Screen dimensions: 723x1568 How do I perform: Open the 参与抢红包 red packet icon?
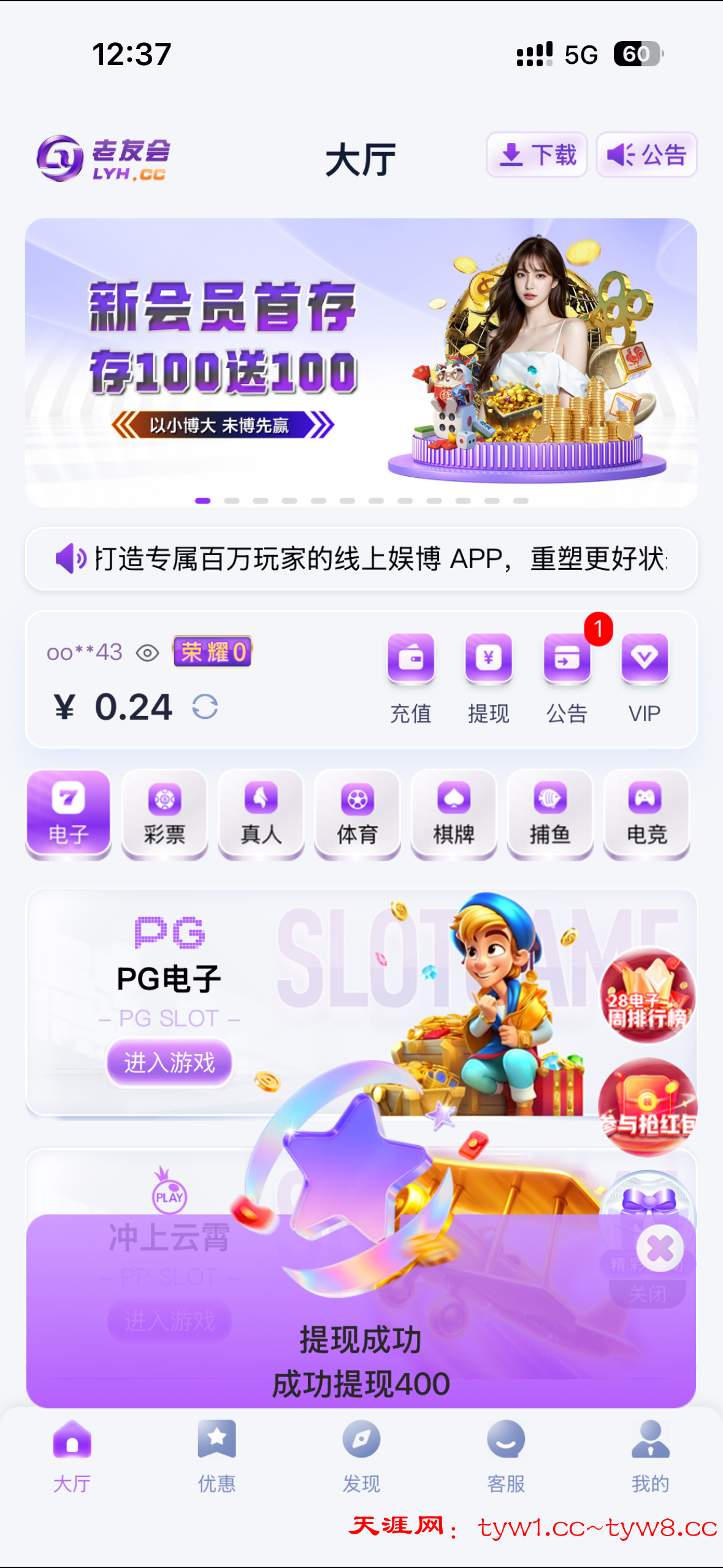tap(648, 1107)
